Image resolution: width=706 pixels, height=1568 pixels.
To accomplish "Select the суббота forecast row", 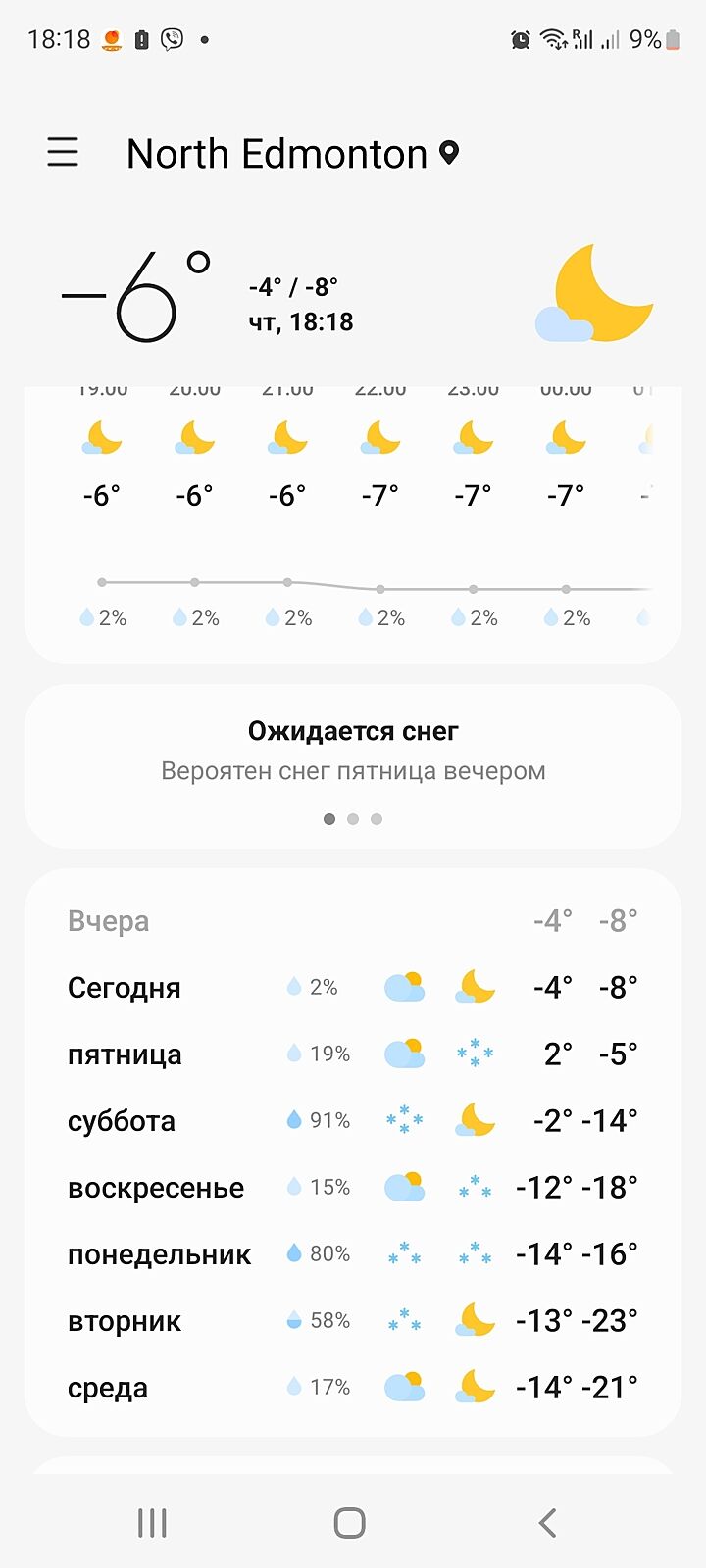I will click(353, 1121).
